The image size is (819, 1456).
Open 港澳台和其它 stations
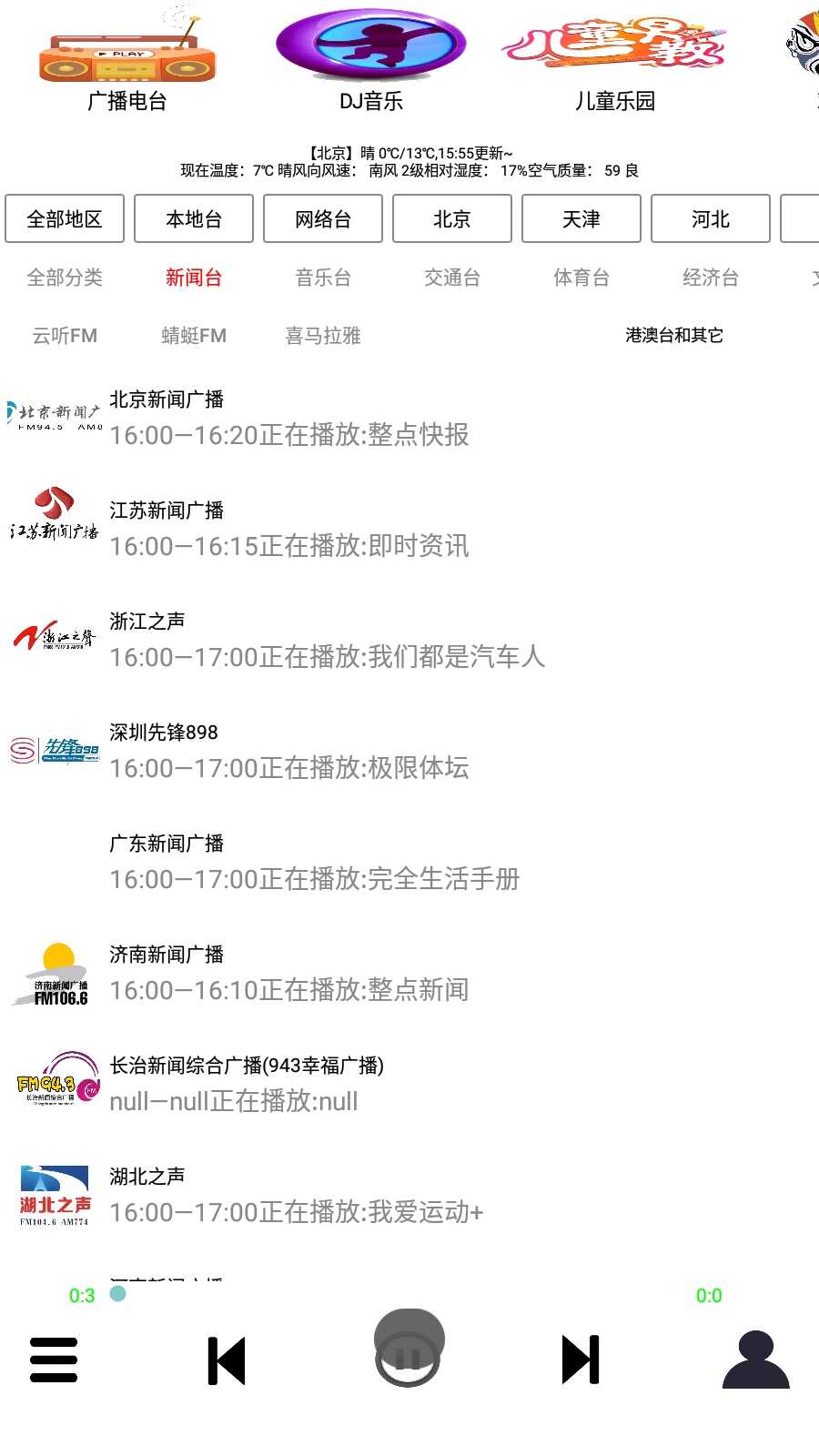[674, 336]
